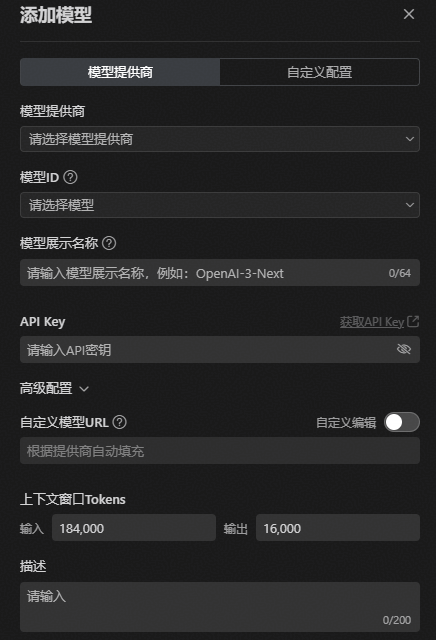Edit the 输出 tokens field
The height and width of the screenshot is (640, 436).
[338, 528]
